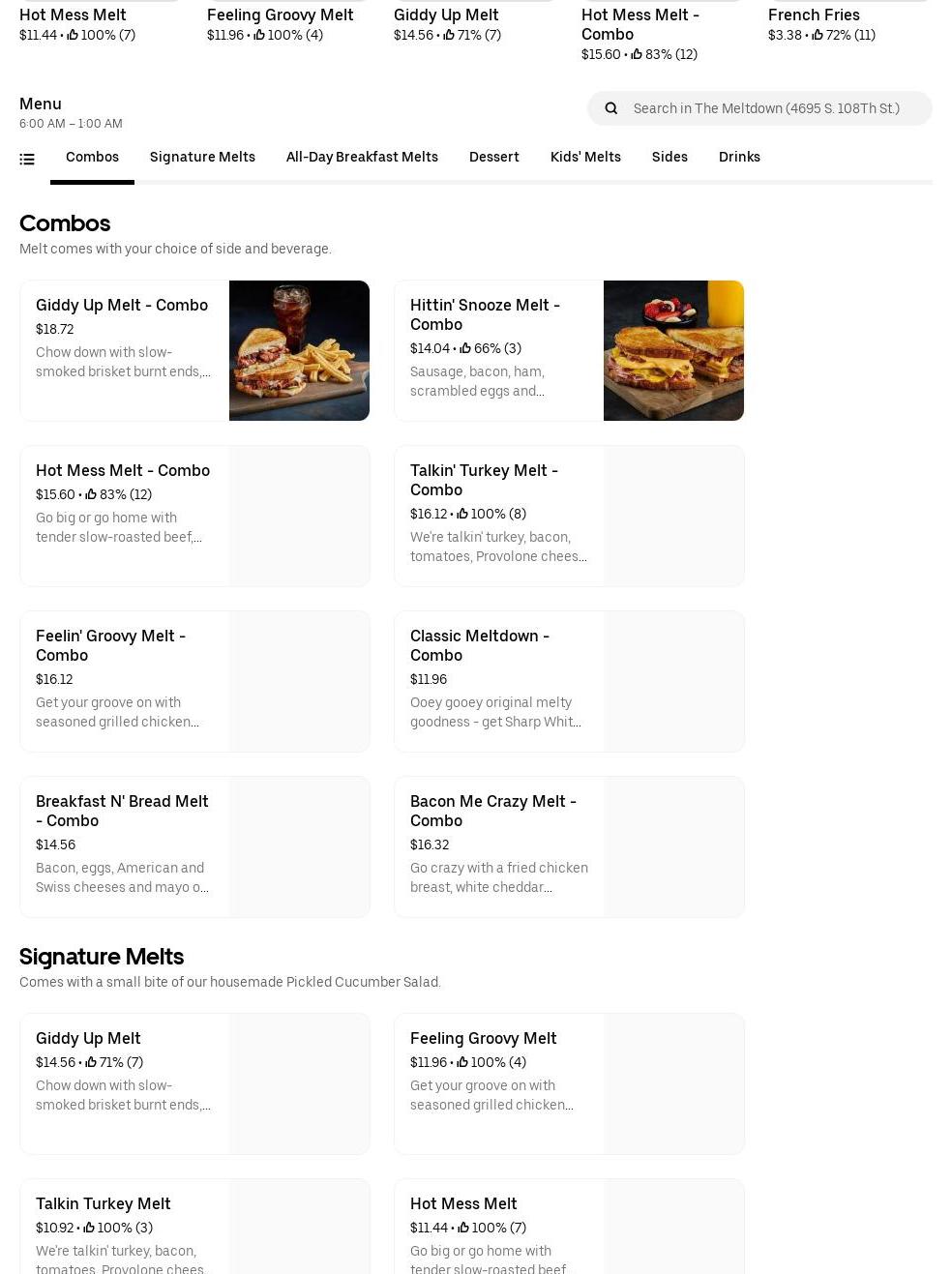Open the menu categories list icon

(x=27, y=159)
